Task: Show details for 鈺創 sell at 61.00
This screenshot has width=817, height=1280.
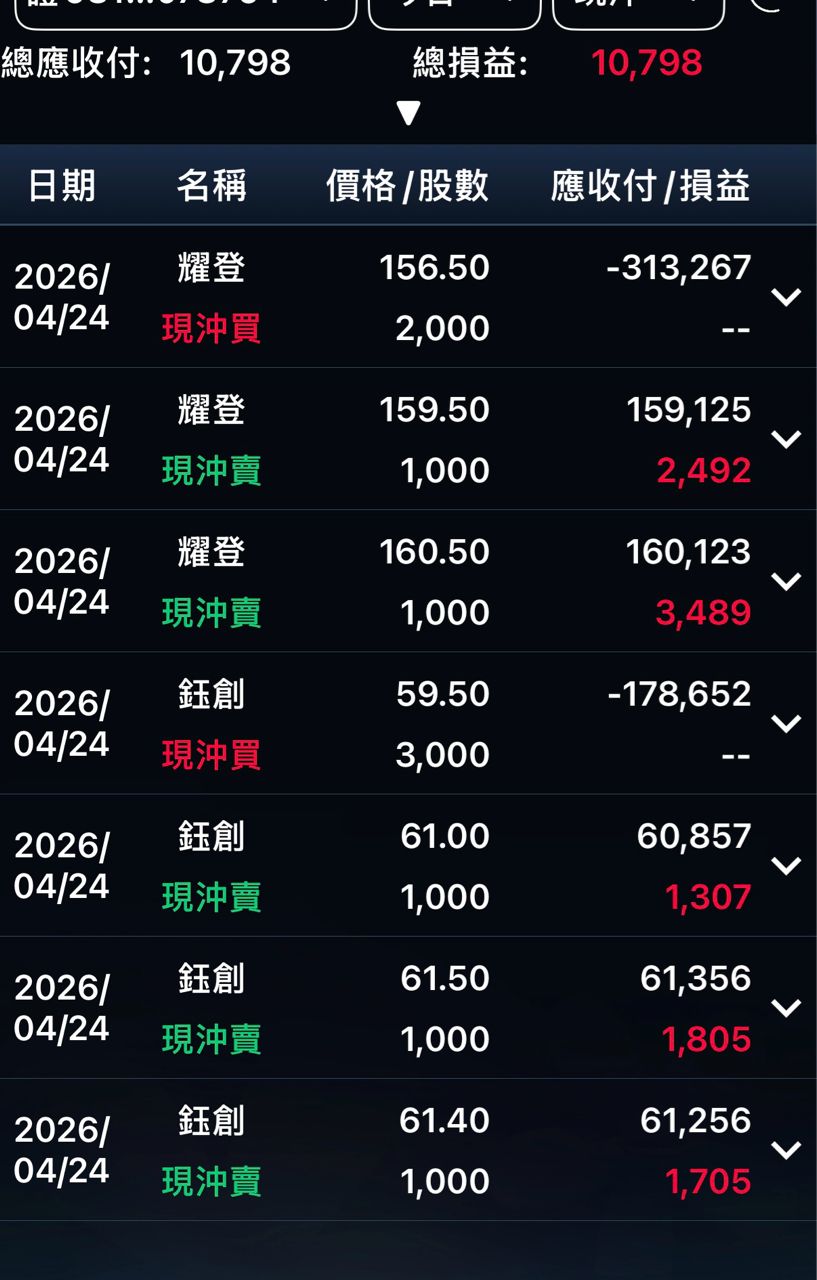Action: [x=786, y=865]
